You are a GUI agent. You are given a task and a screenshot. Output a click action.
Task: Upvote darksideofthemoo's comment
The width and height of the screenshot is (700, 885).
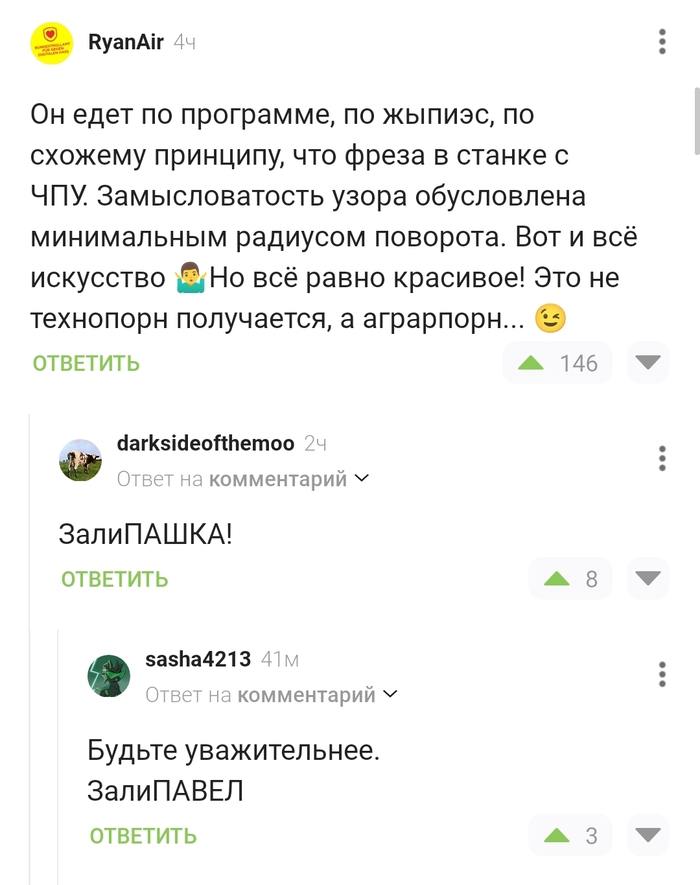(x=557, y=579)
